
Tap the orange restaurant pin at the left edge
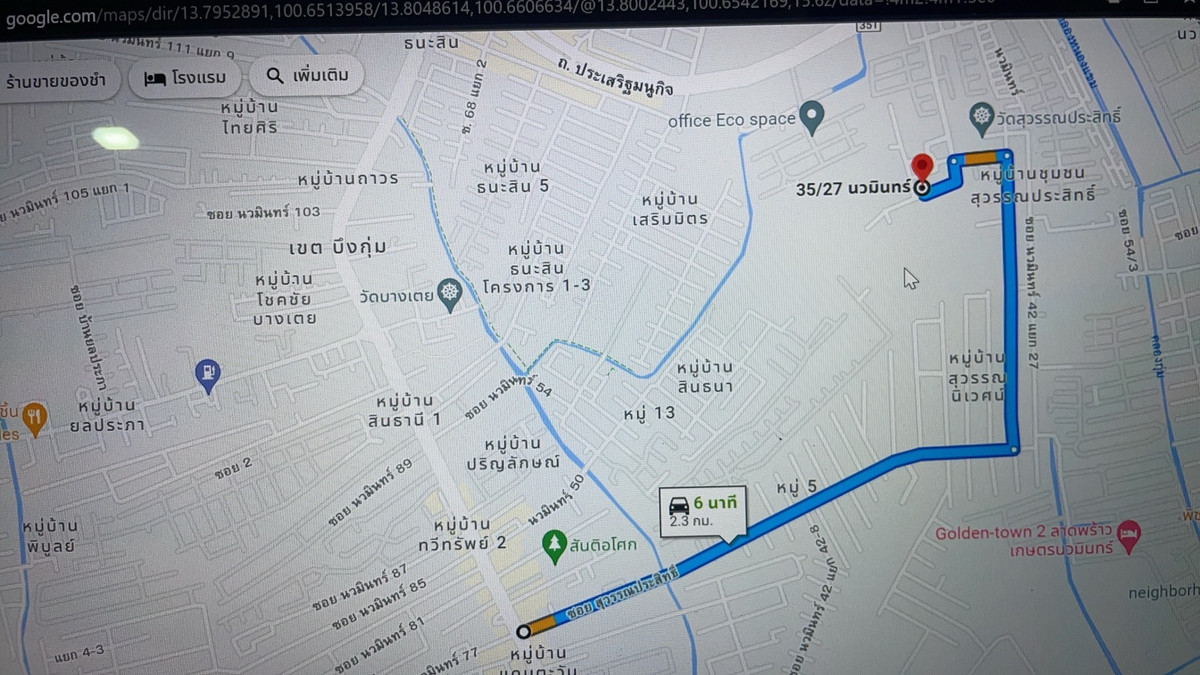click(34, 418)
